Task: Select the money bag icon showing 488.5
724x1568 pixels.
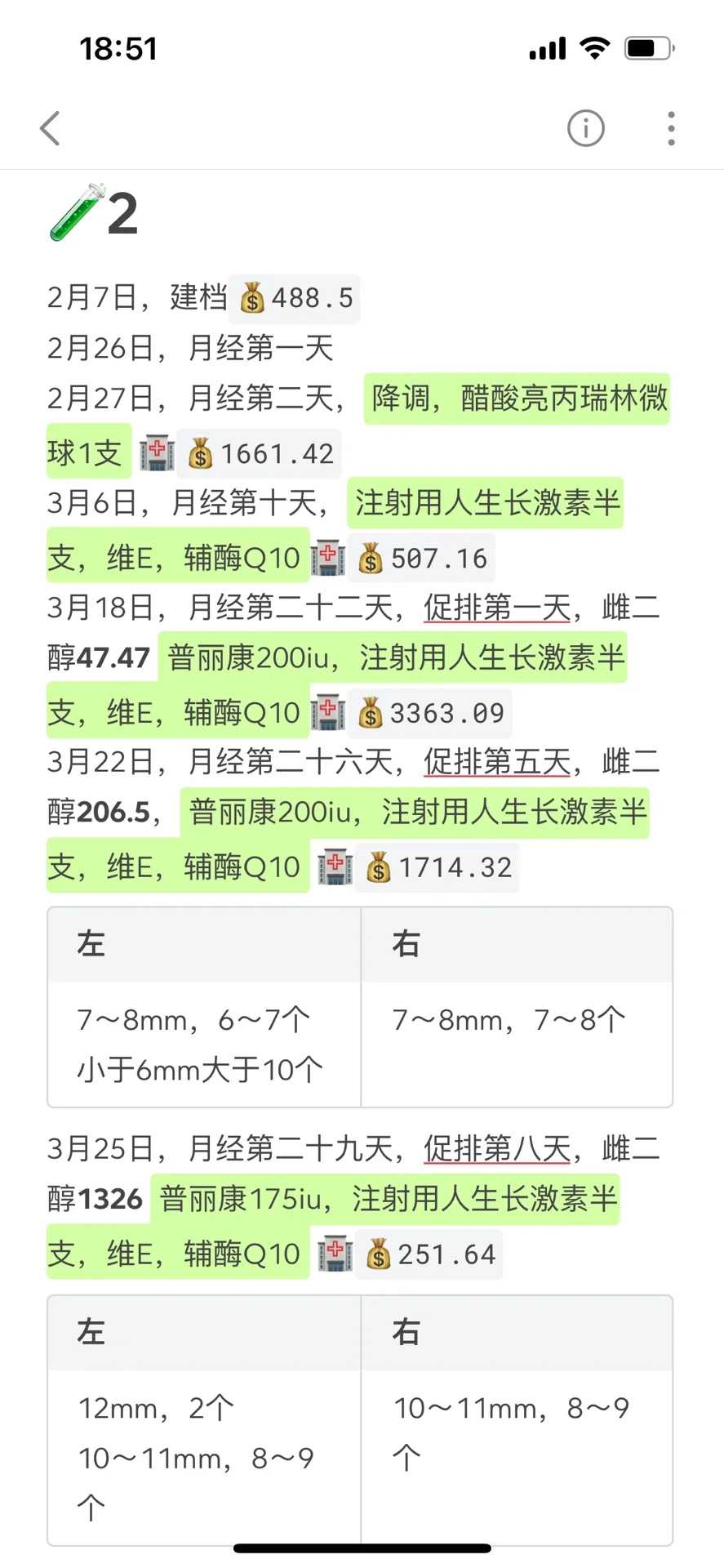Action: [x=253, y=299]
